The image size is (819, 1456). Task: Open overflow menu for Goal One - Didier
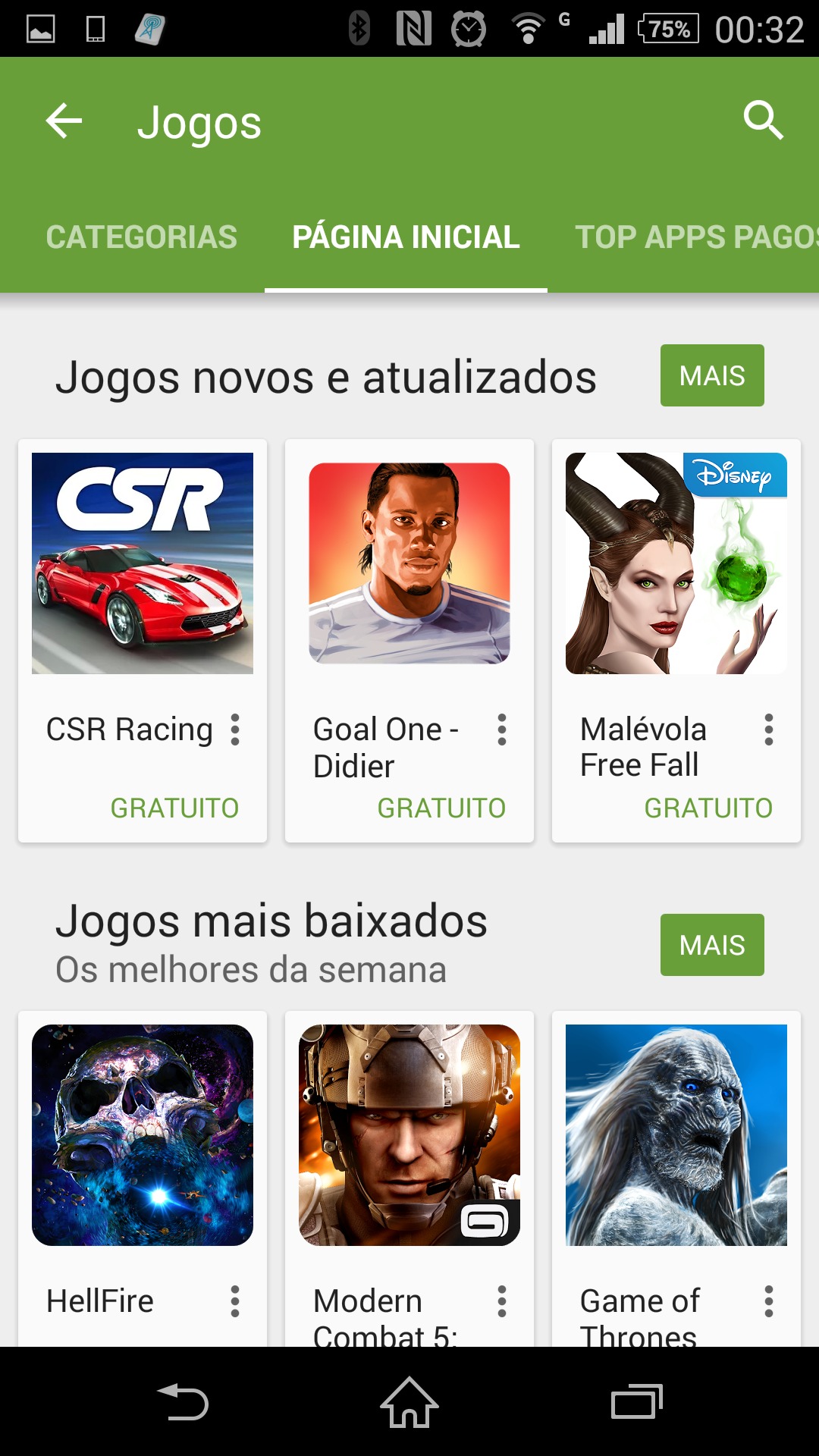(x=502, y=730)
